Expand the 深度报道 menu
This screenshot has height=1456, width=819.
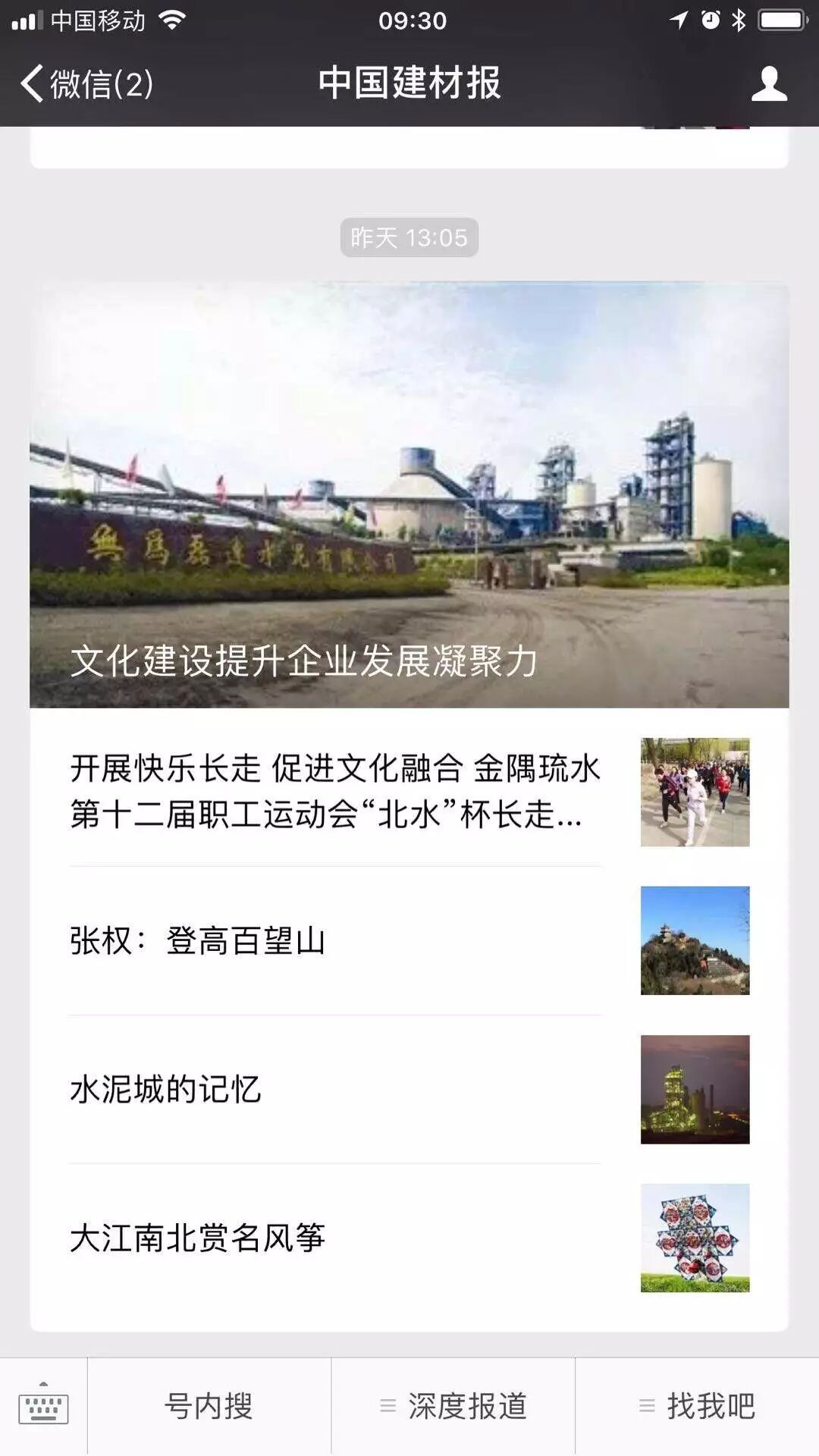(453, 1407)
